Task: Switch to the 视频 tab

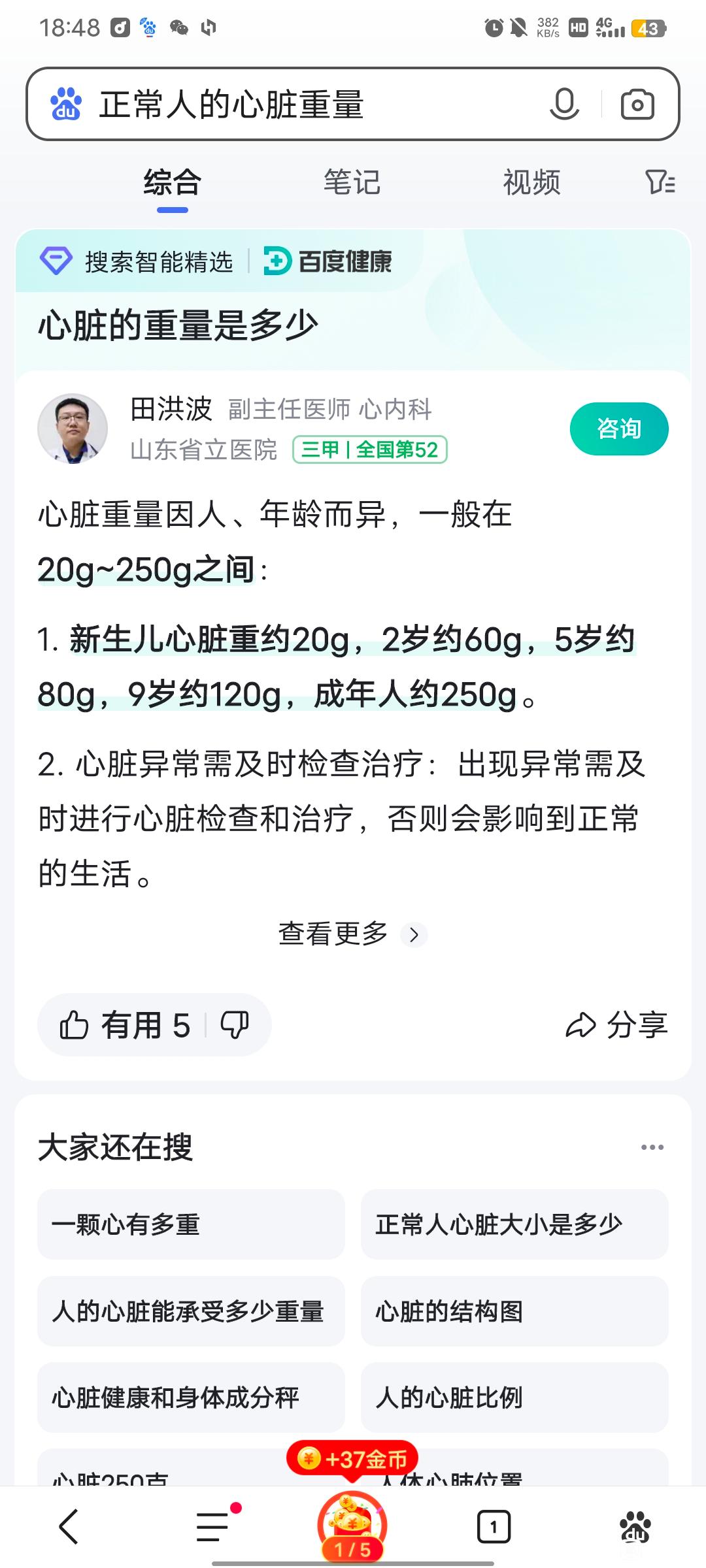Action: [531, 182]
